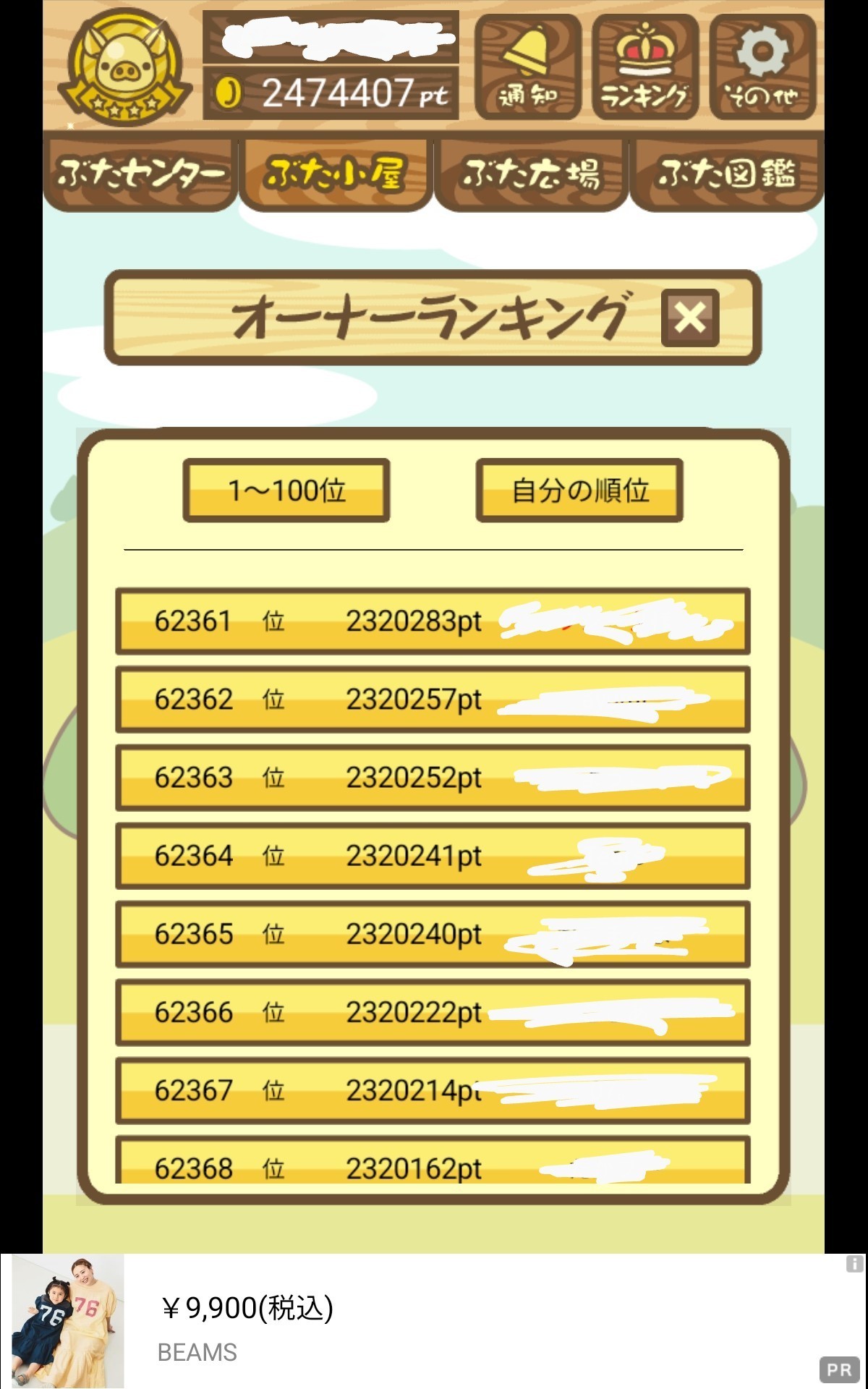Close the オーナーランキング dialog
The width and height of the screenshot is (868, 1389).
(690, 318)
